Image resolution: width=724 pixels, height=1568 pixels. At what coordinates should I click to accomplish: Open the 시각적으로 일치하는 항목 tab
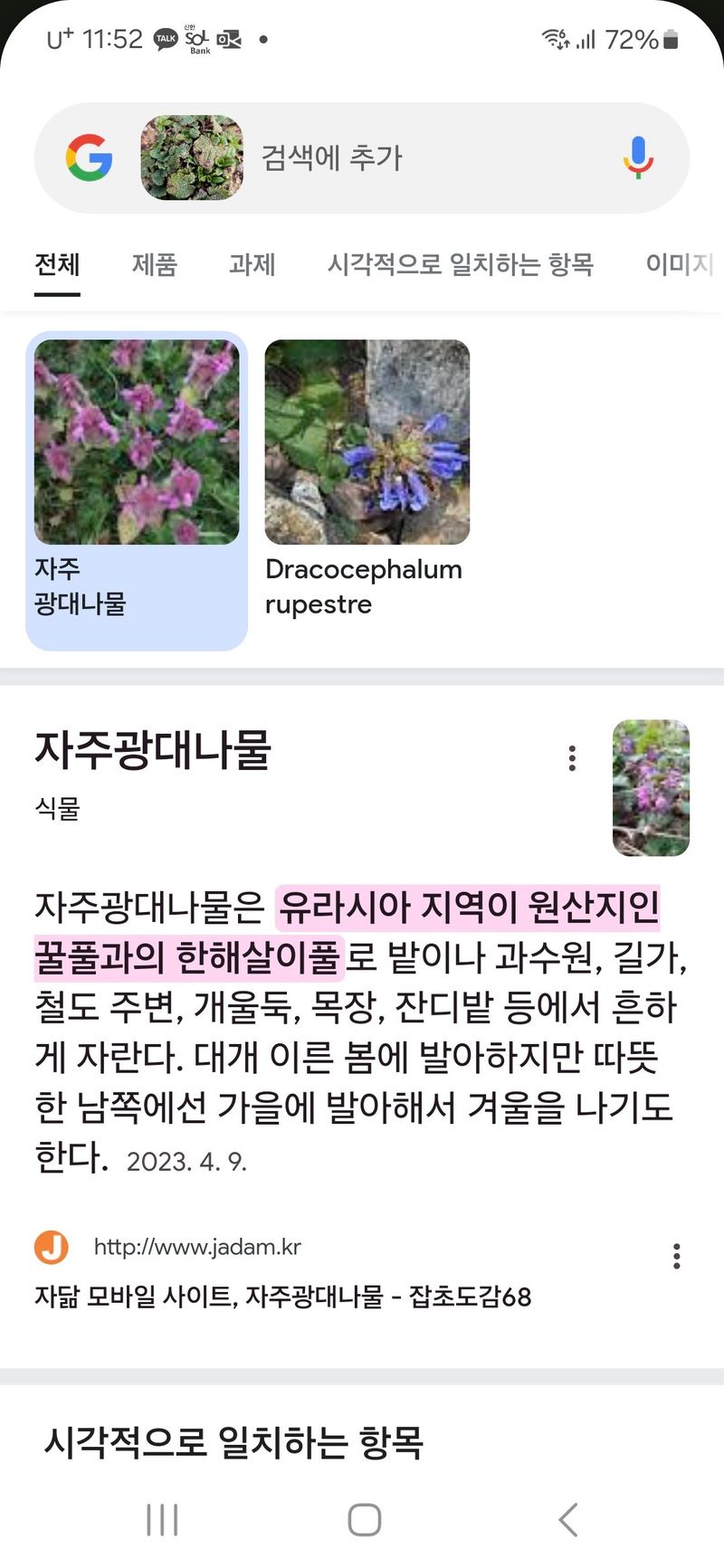click(460, 264)
